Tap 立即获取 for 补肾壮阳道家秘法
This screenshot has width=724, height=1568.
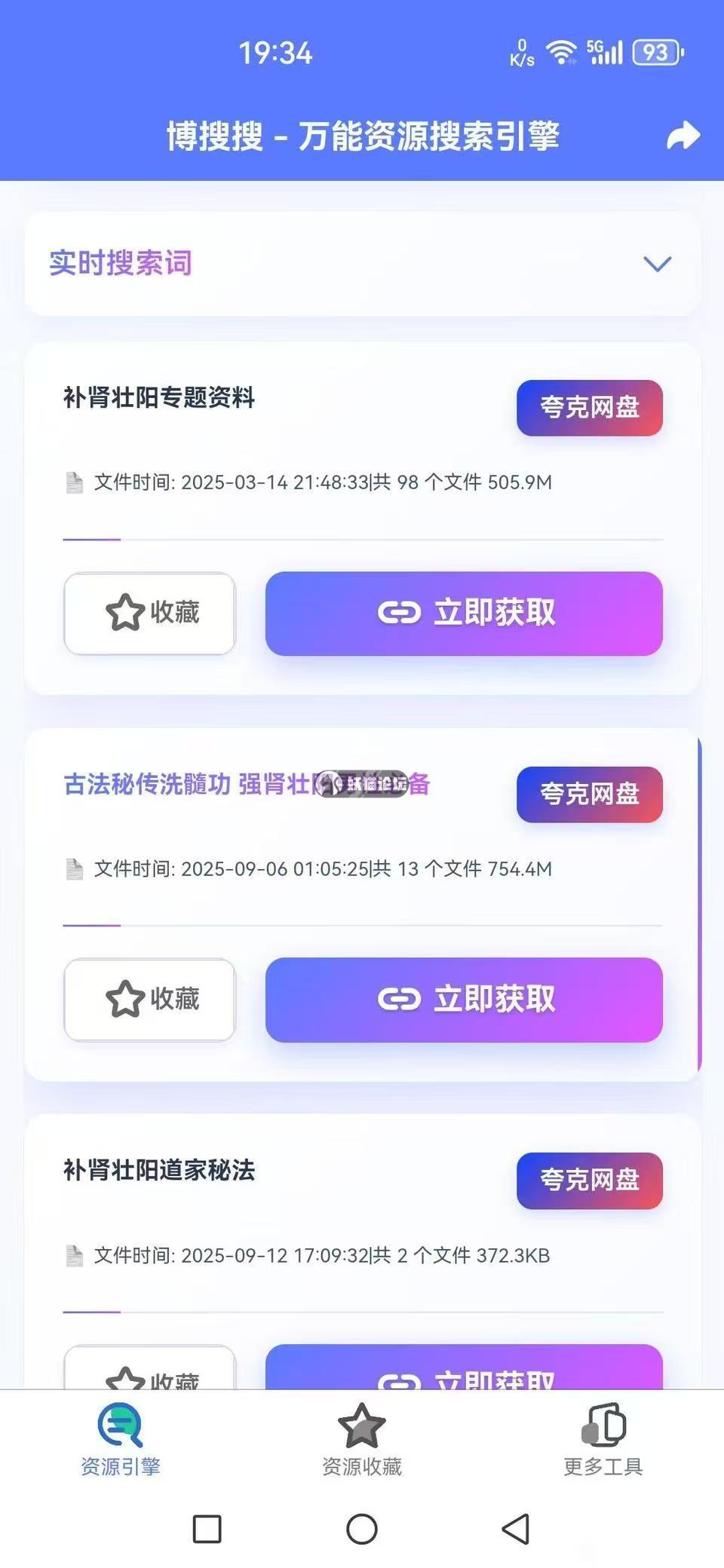[x=464, y=1370]
